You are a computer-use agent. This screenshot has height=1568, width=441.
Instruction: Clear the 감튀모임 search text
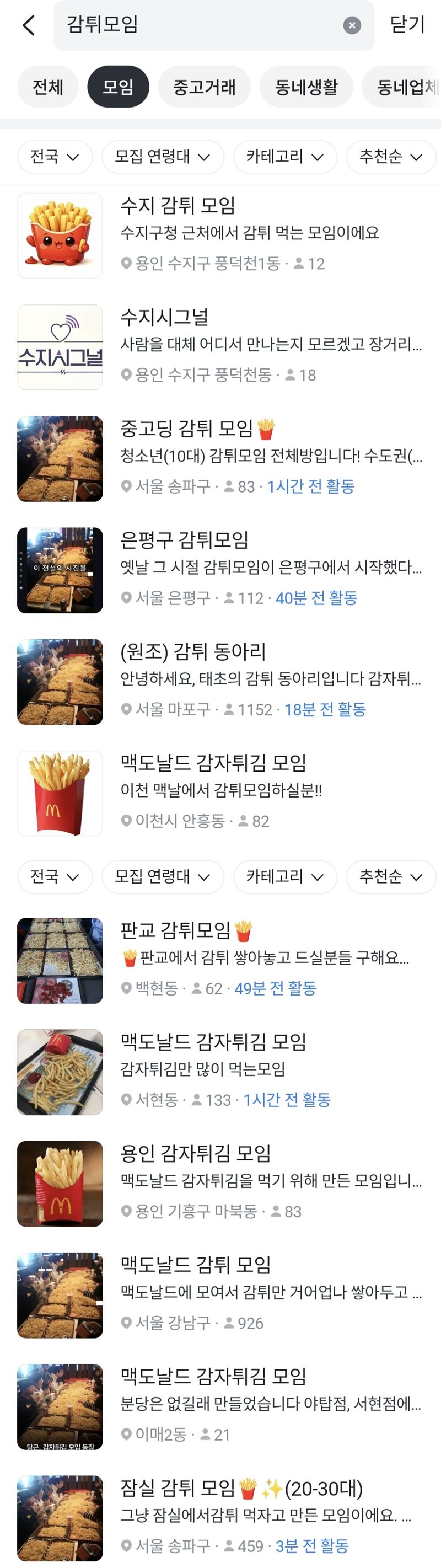[x=352, y=25]
